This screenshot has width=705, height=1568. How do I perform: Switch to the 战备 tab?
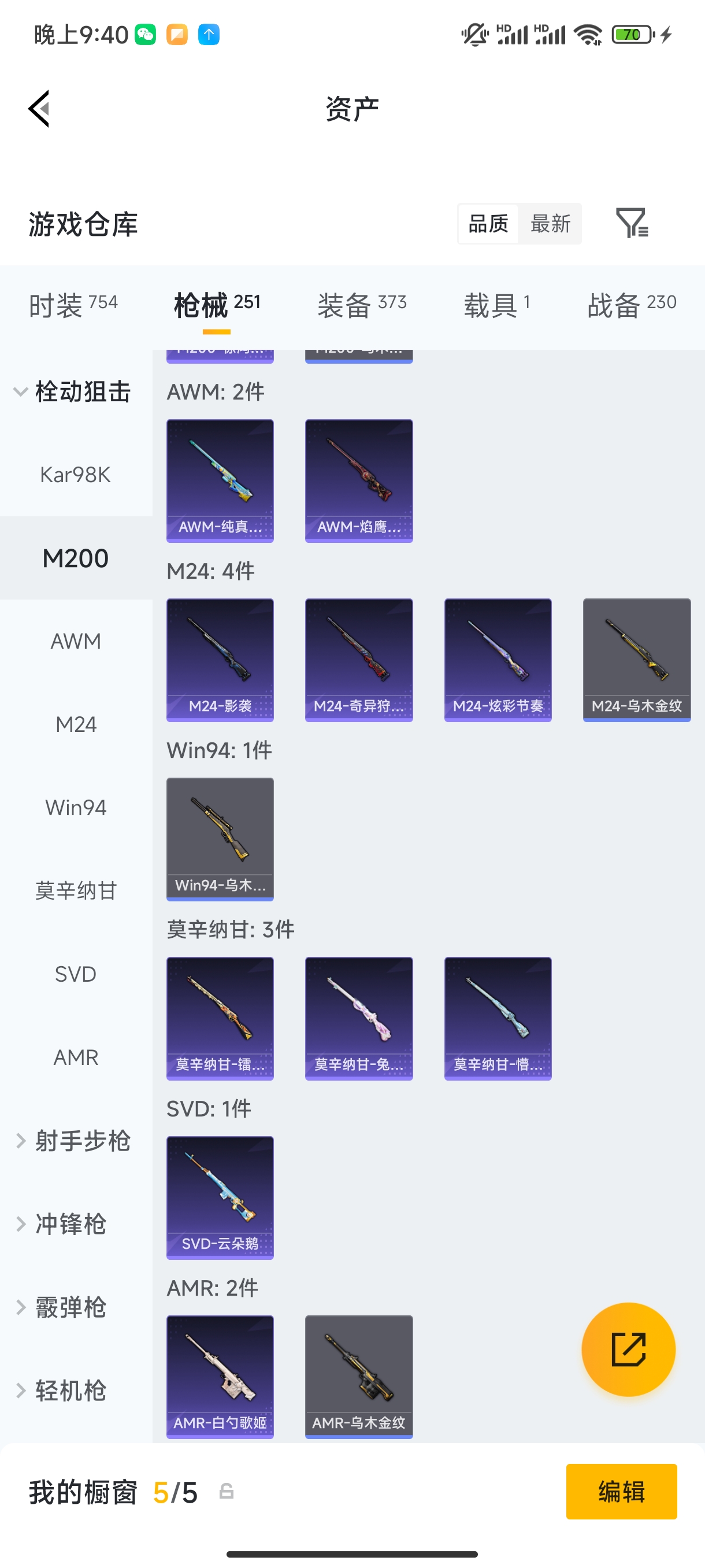tap(632, 304)
